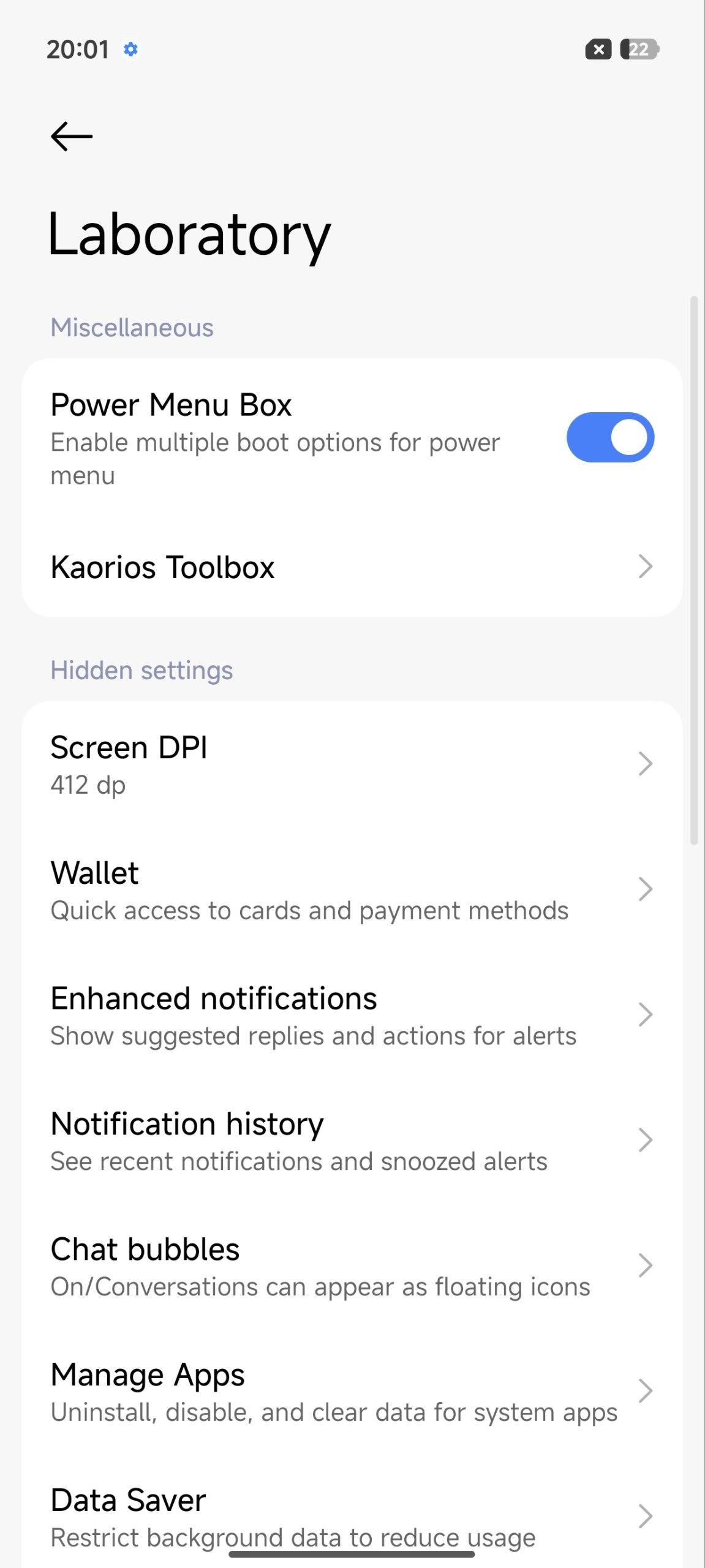
Task: Open Enhanced notifications
Action: click(x=352, y=1016)
